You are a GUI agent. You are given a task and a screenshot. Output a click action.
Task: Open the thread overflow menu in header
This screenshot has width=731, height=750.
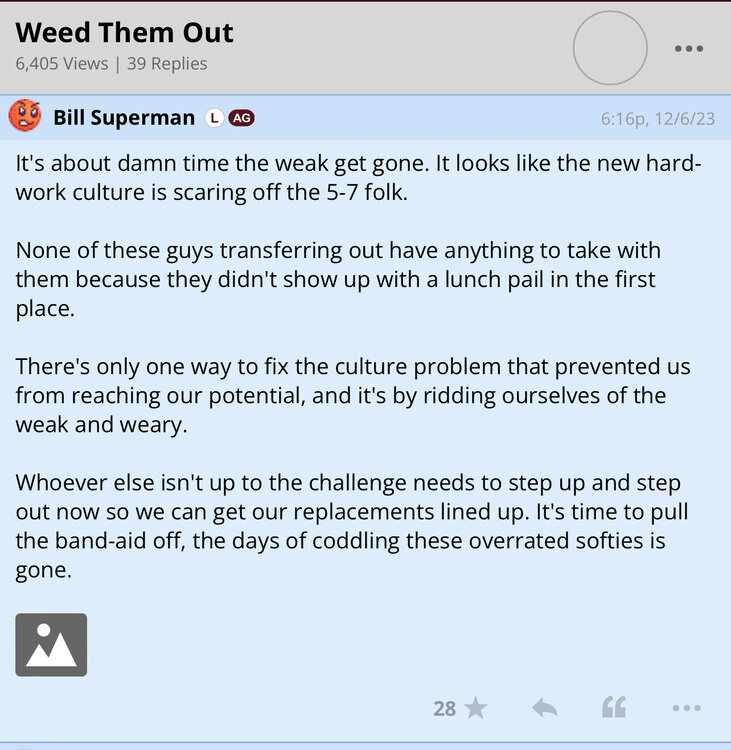[x=688, y=49]
